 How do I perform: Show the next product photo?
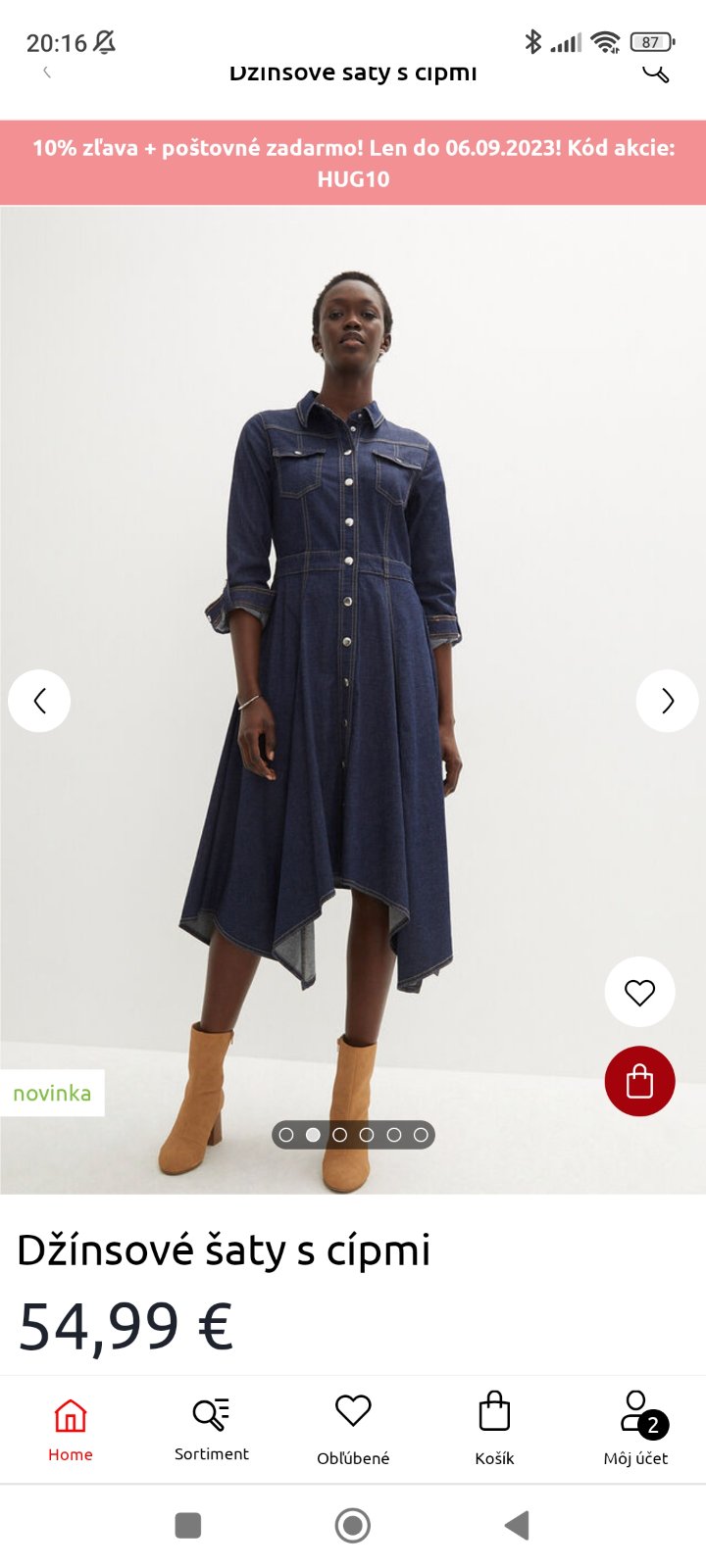[667, 701]
